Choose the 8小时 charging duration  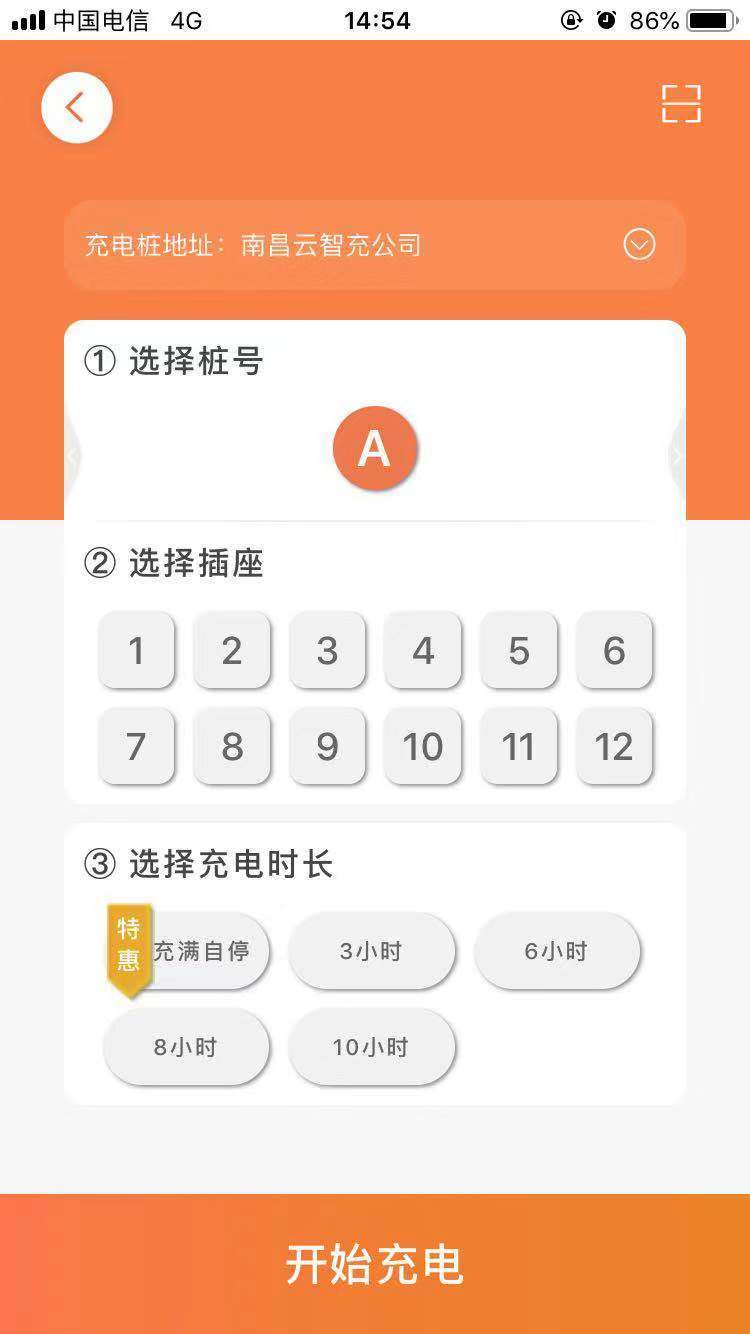coord(186,1047)
